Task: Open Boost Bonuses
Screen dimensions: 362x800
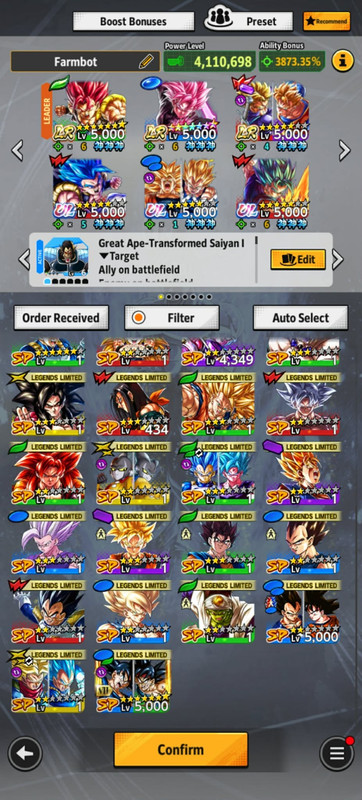Action: (133, 21)
